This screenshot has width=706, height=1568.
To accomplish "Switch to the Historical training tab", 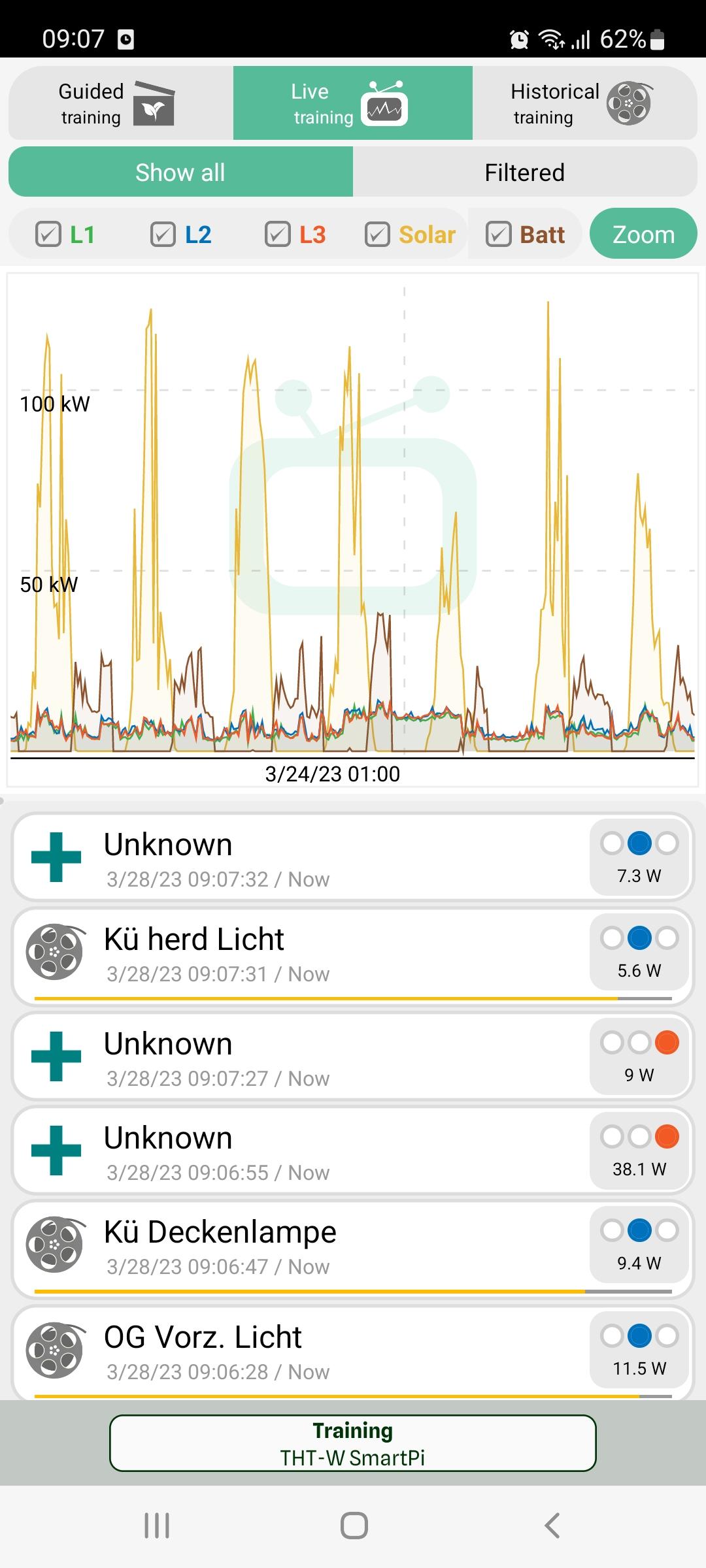I will click(x=584, y=103).
